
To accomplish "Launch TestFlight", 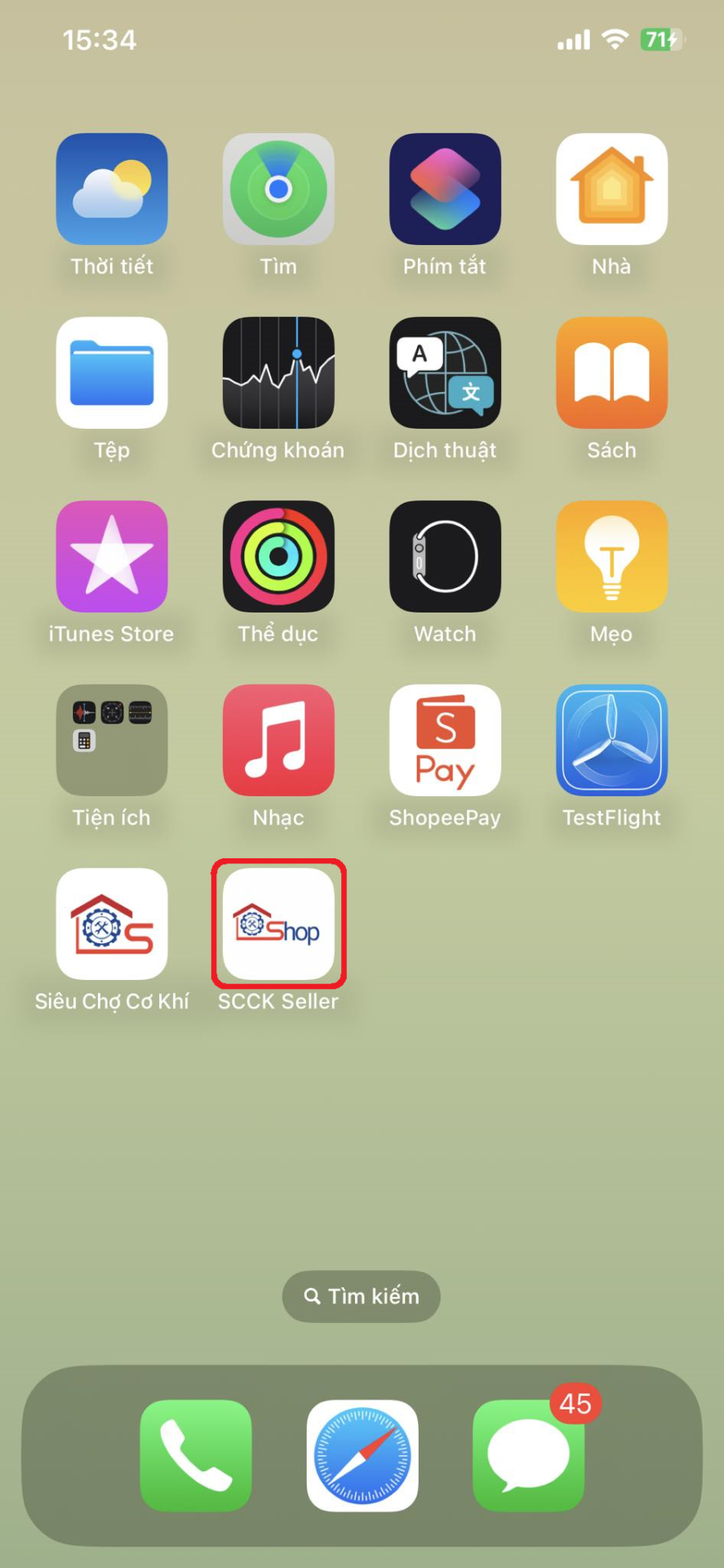I will 611,740.
